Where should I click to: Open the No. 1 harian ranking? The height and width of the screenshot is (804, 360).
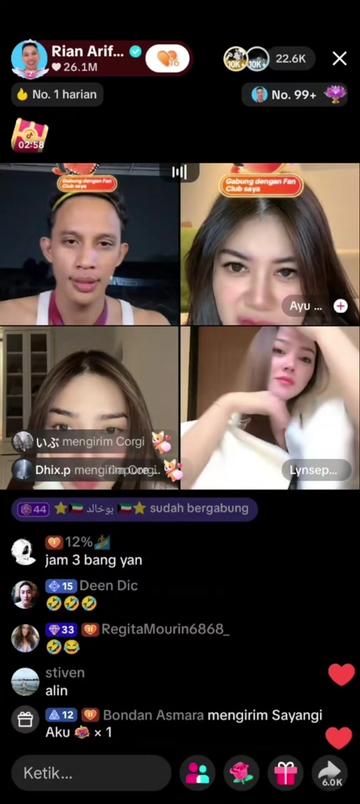(x=57, y=94)
